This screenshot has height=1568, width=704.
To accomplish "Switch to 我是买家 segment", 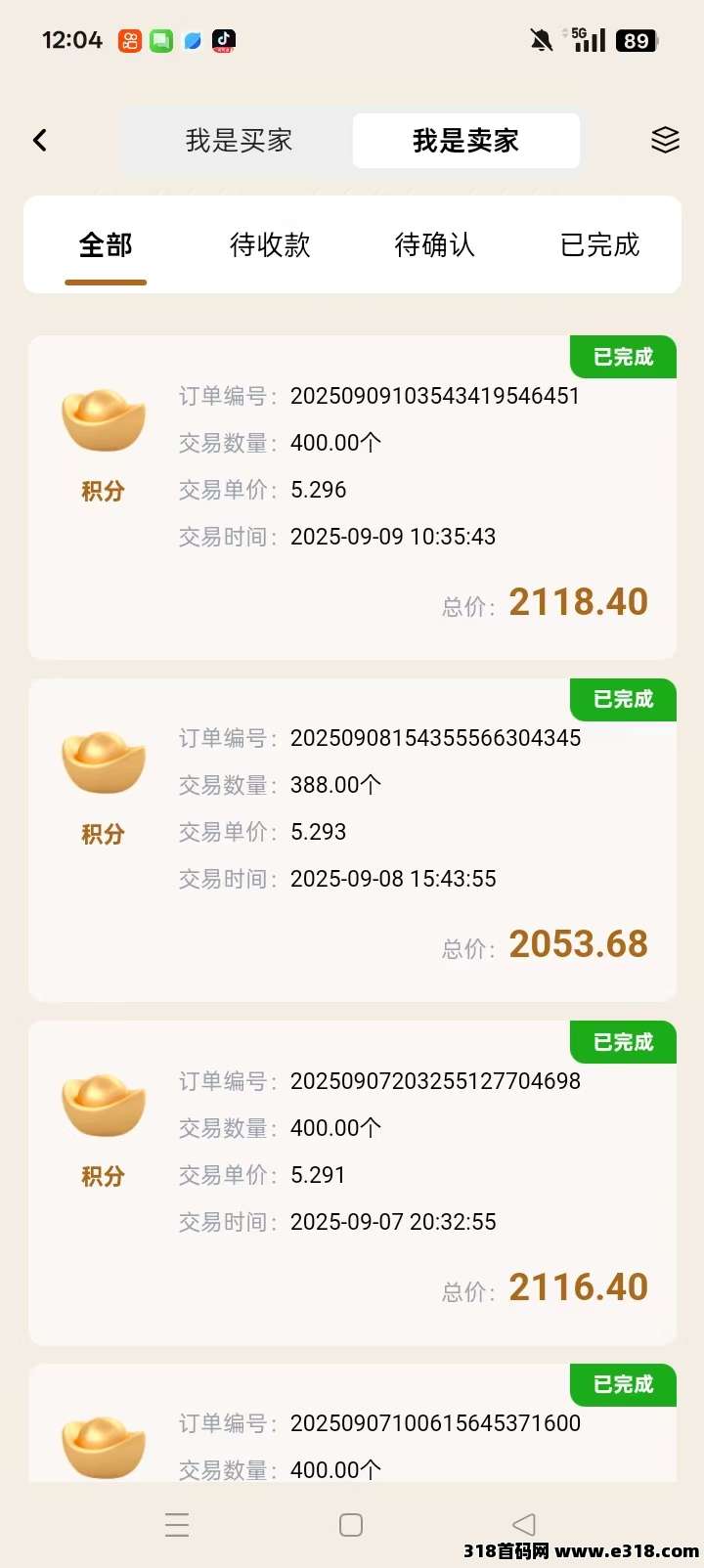I will point(239,141).
